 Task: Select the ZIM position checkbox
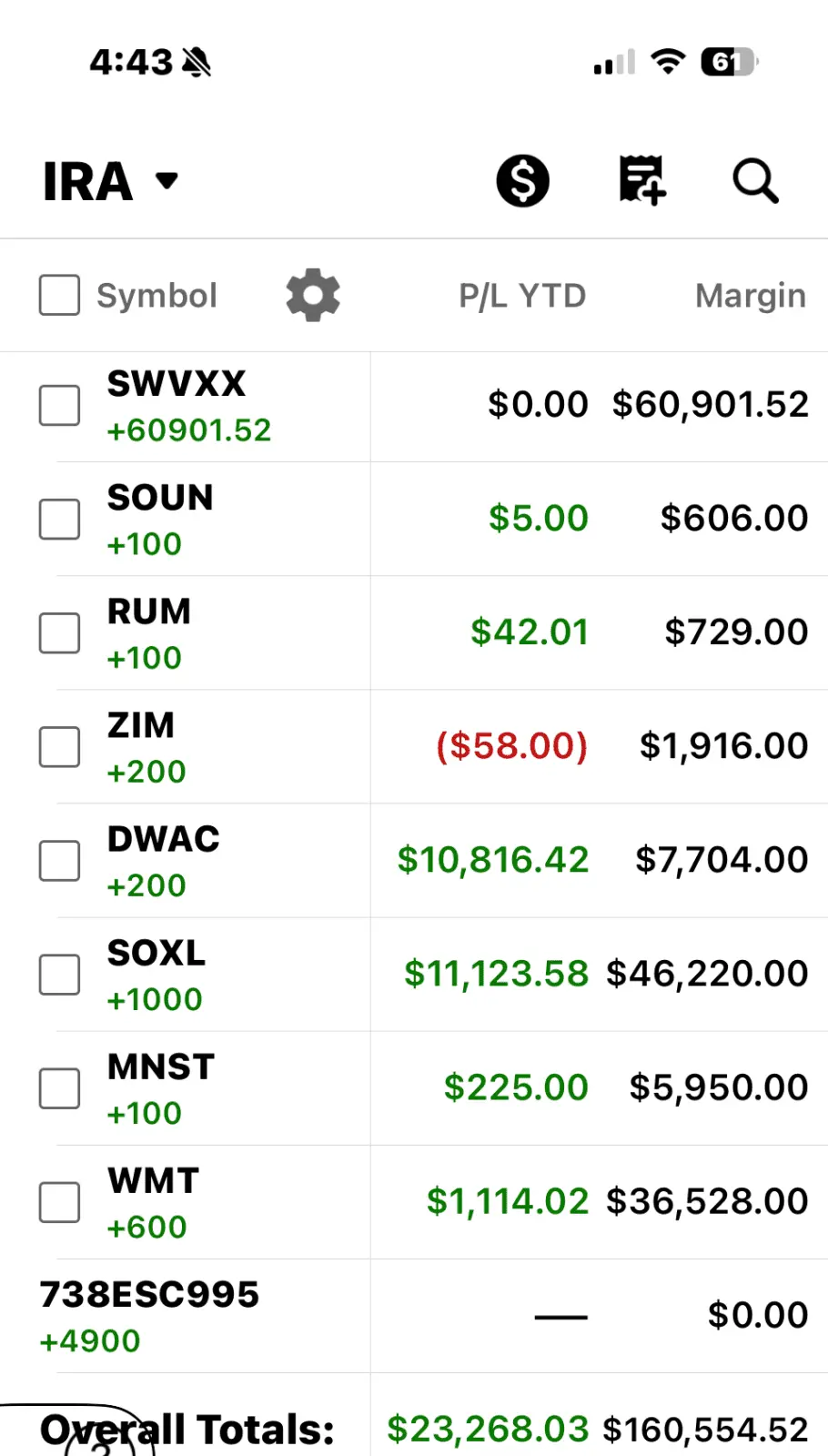pos(60,747)
